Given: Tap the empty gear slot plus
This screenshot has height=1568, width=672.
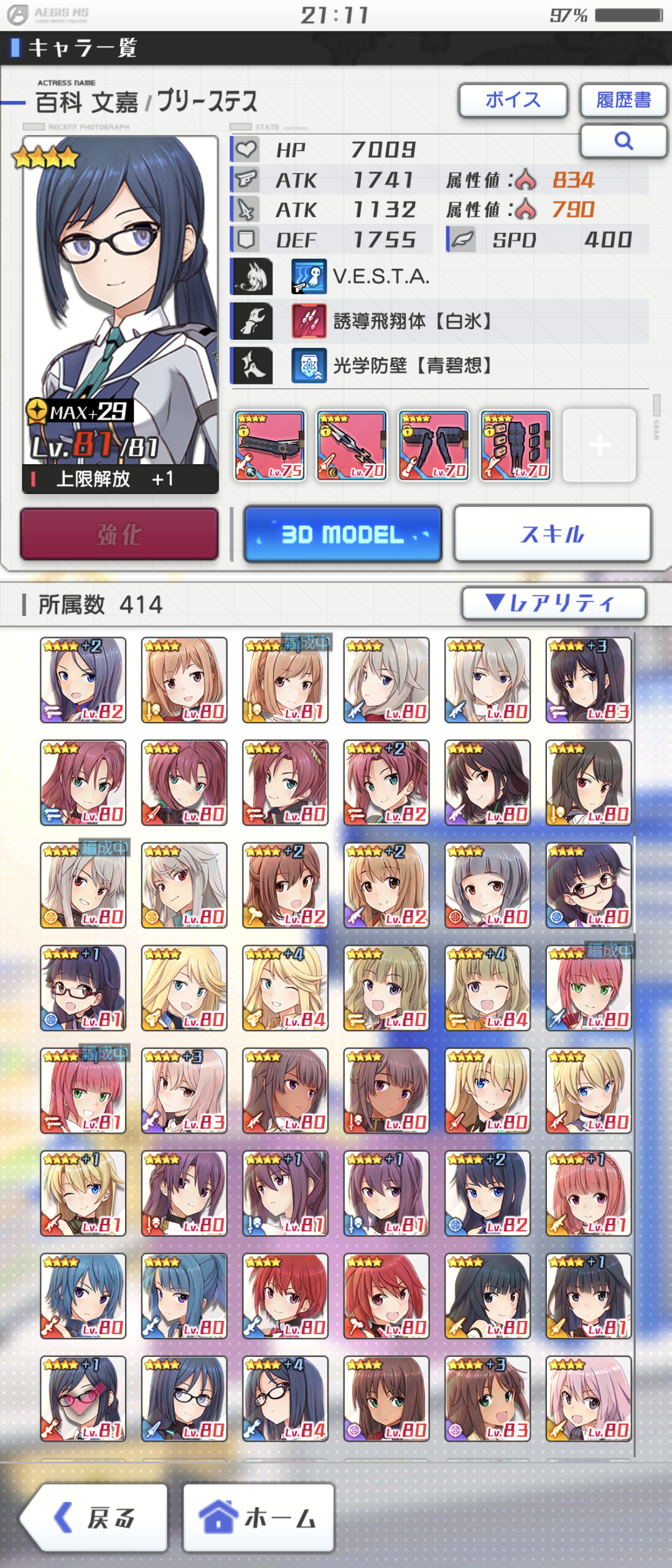Looking at the screenshot, I should (599, 446).
